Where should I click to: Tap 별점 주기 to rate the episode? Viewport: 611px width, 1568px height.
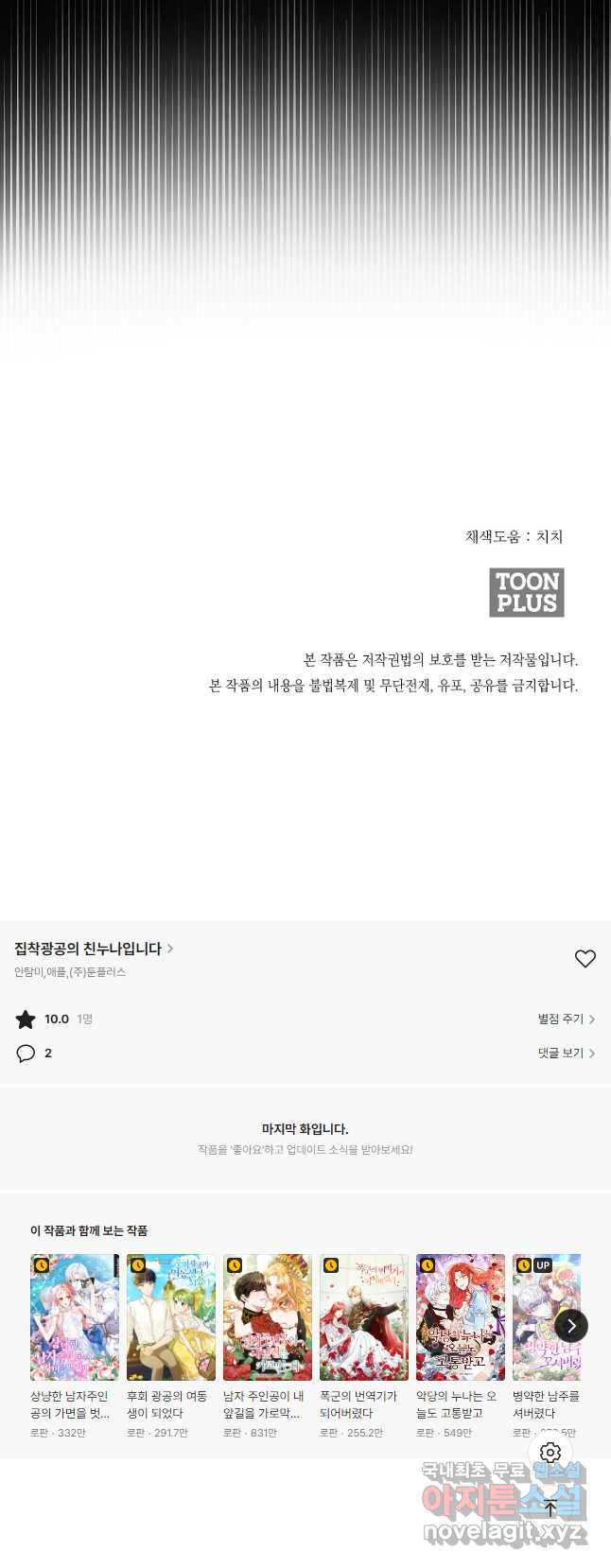point(566,1019)
